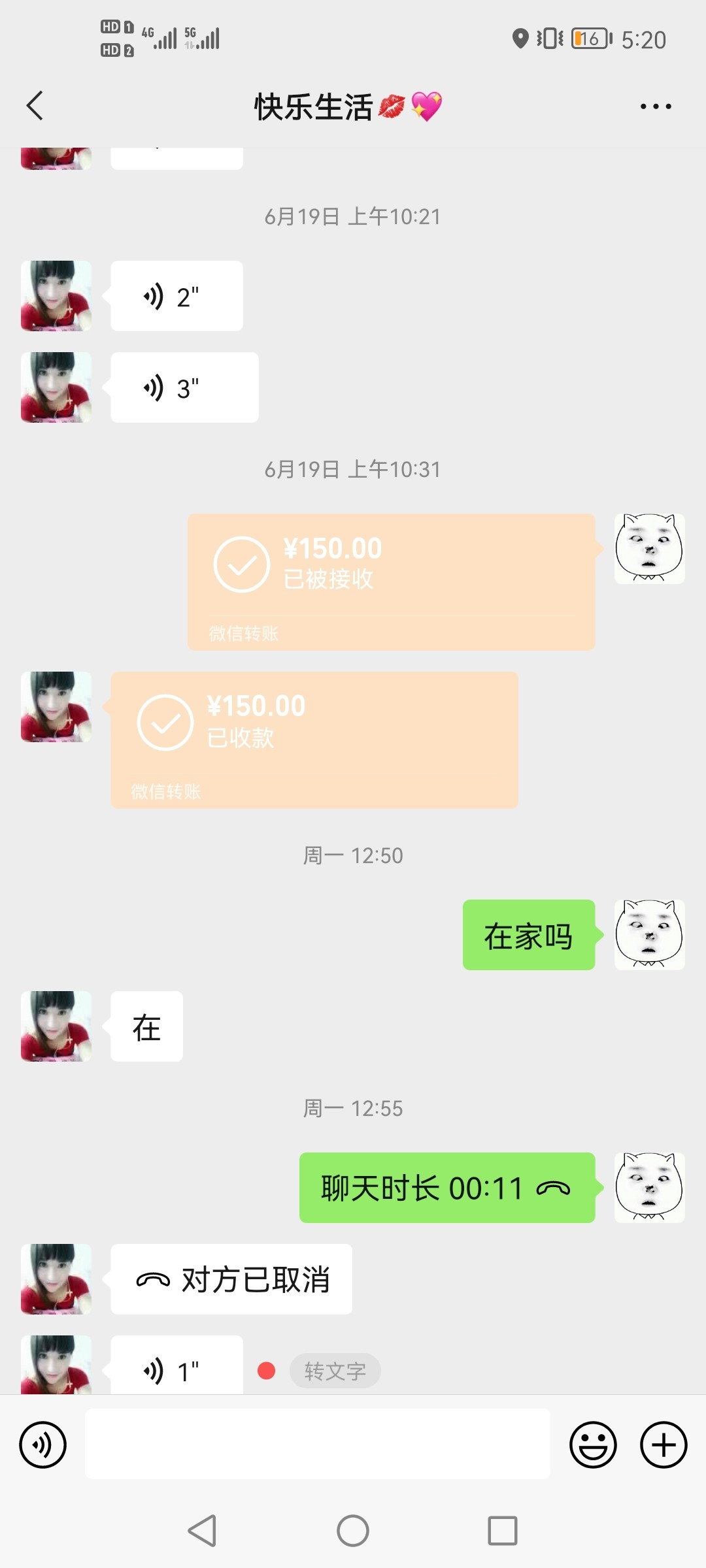Image resolution: width=706 pixels, height=1568 pixels.
Task: Tap the system home button
Action: click(x=353, y=1530)
